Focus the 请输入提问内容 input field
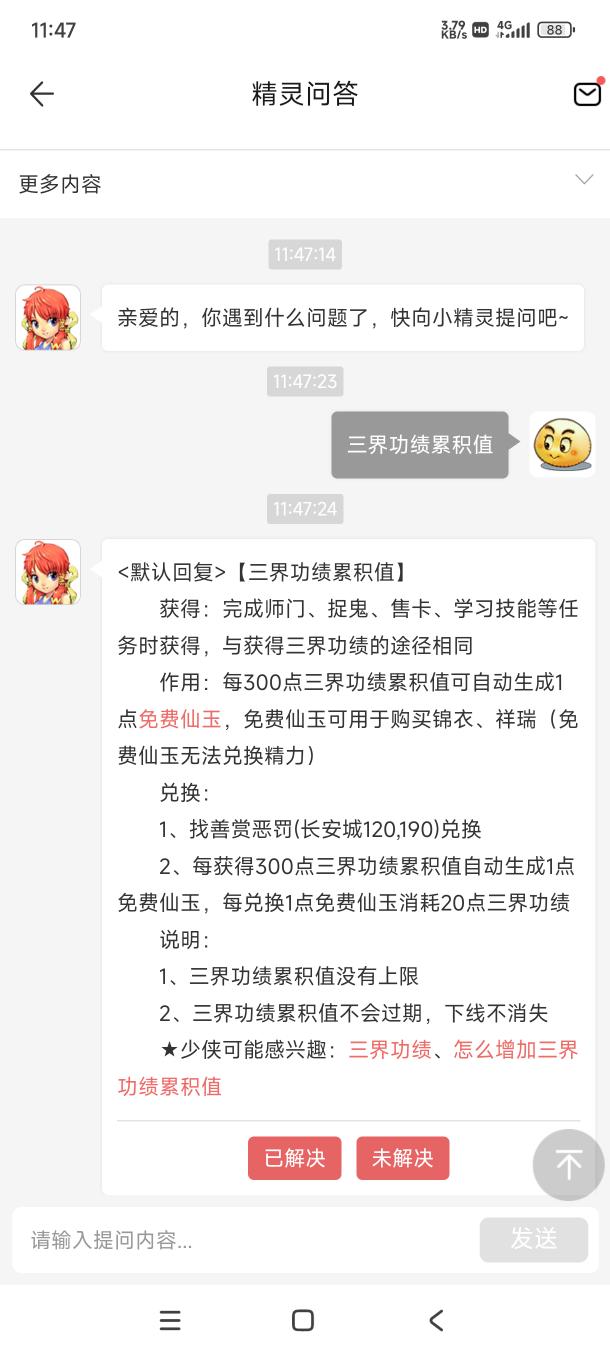This screenshot has width=610, height=1356. click(x=240, y=1240)
